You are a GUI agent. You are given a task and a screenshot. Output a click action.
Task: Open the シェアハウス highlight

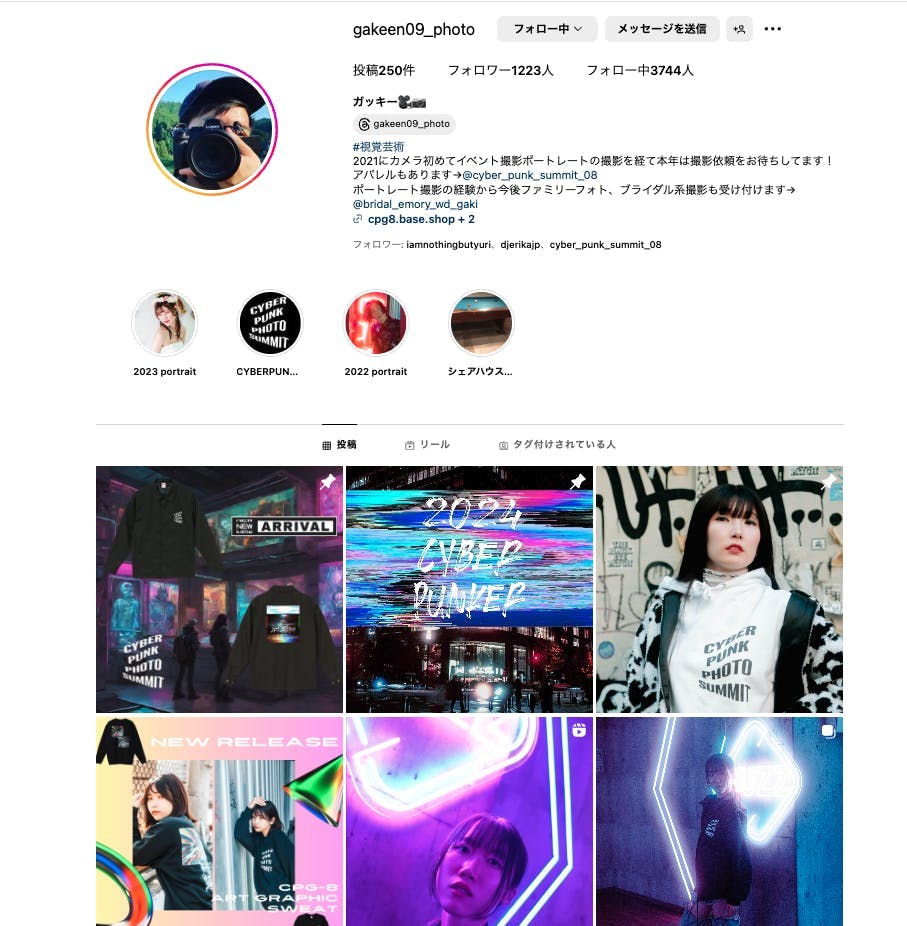click(x=481, y=333)
